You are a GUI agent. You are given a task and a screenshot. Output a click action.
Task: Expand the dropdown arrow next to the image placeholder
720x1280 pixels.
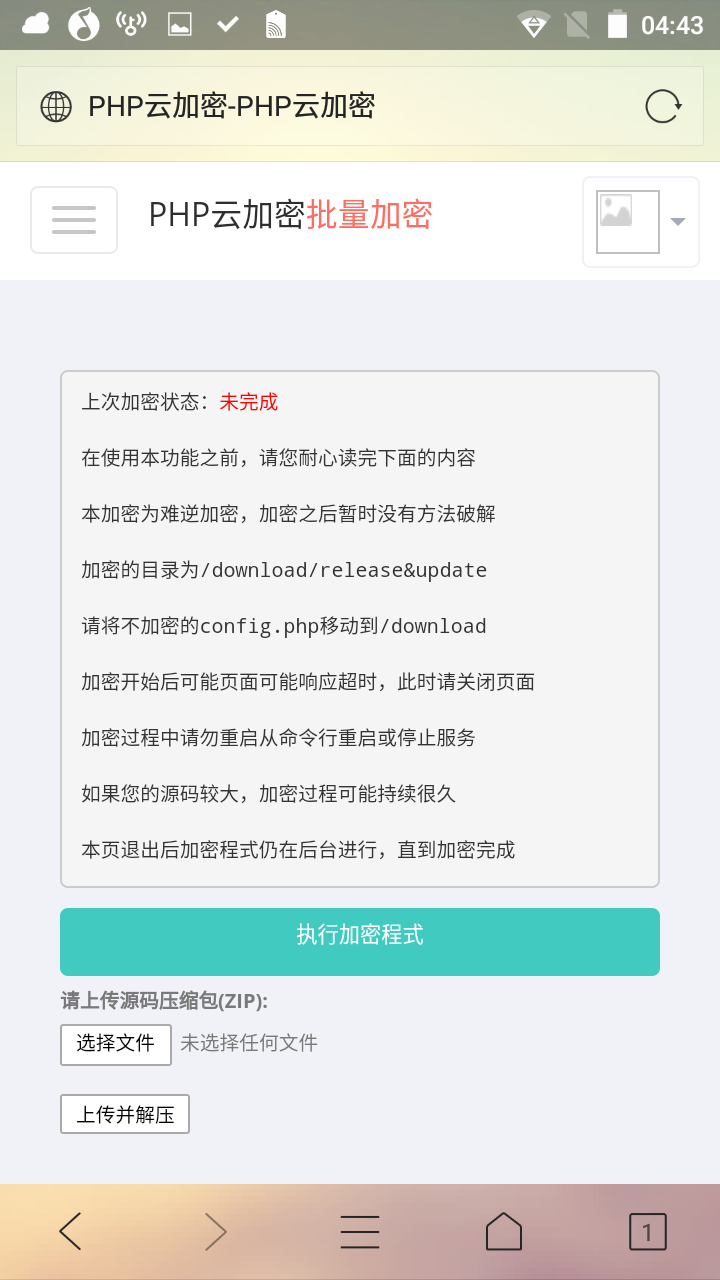click(677, 221)
